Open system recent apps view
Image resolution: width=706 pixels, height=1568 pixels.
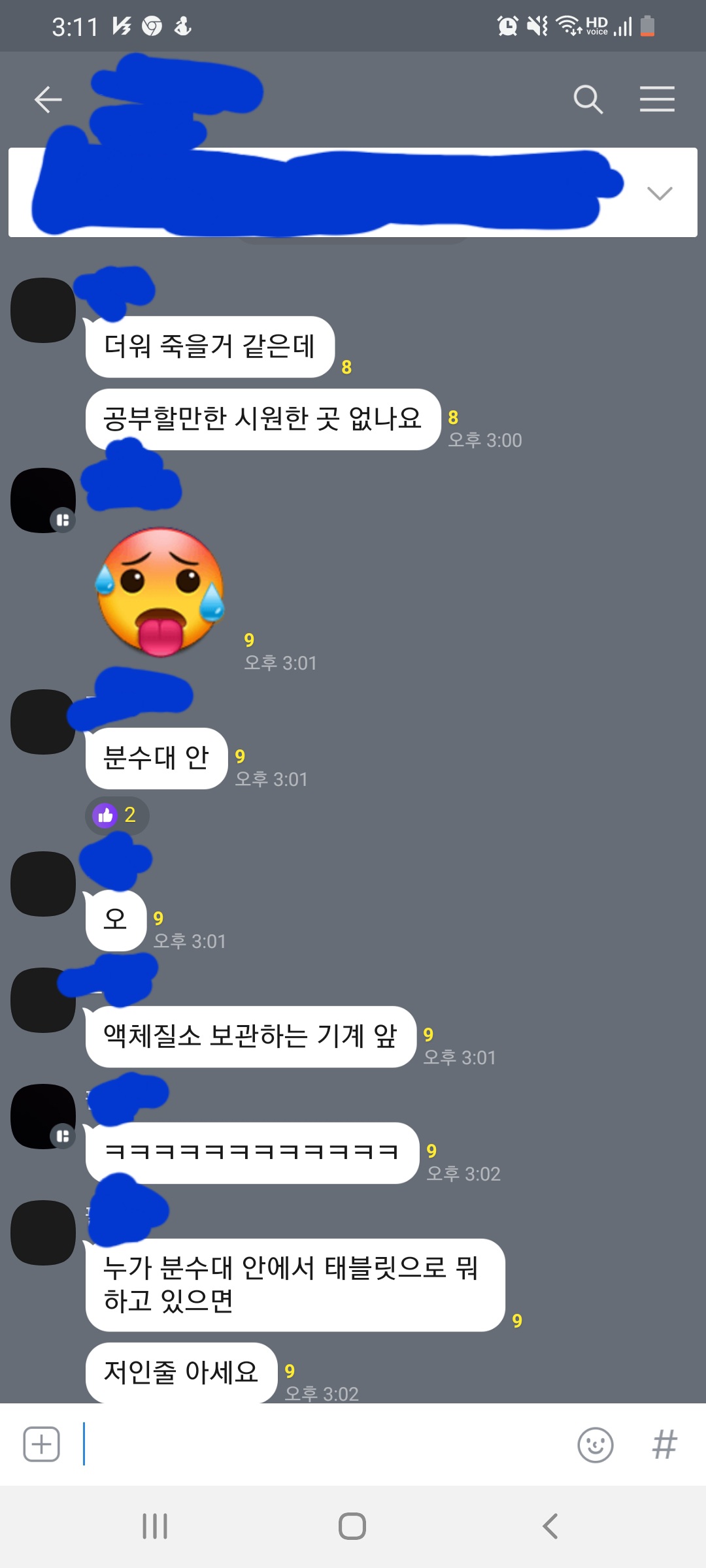(155, 1526)
